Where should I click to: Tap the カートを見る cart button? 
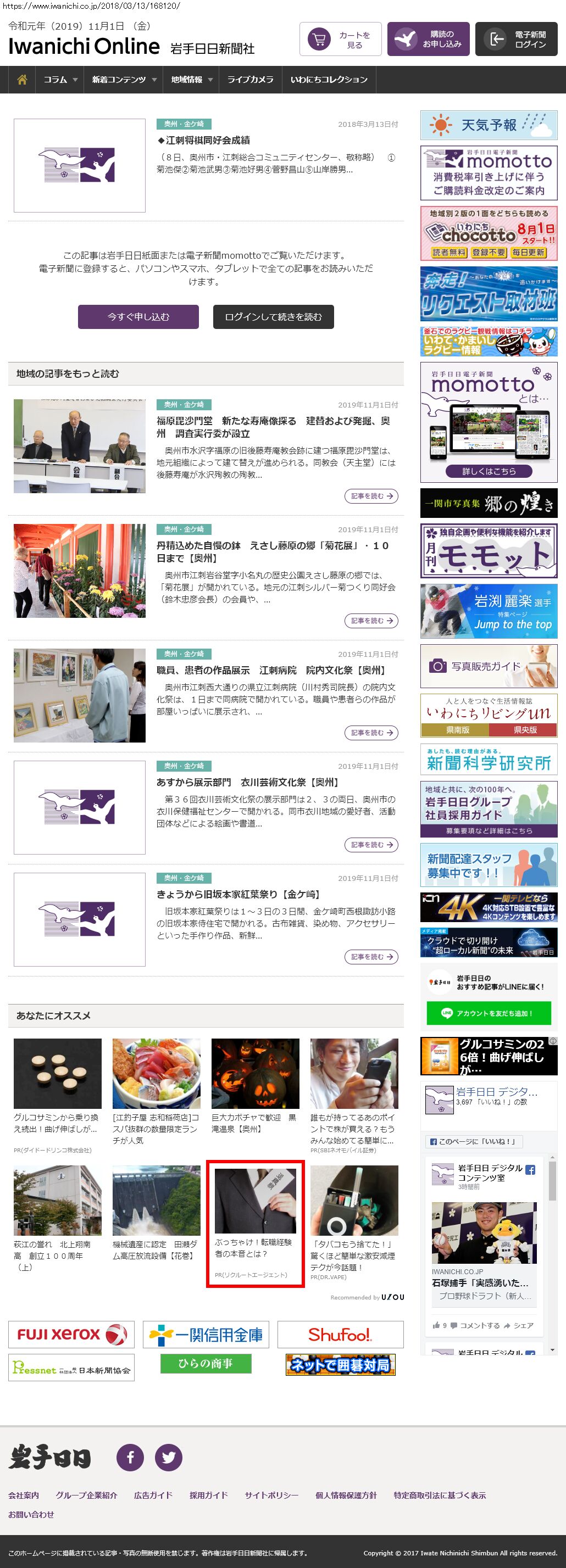(x=340, y=40)
